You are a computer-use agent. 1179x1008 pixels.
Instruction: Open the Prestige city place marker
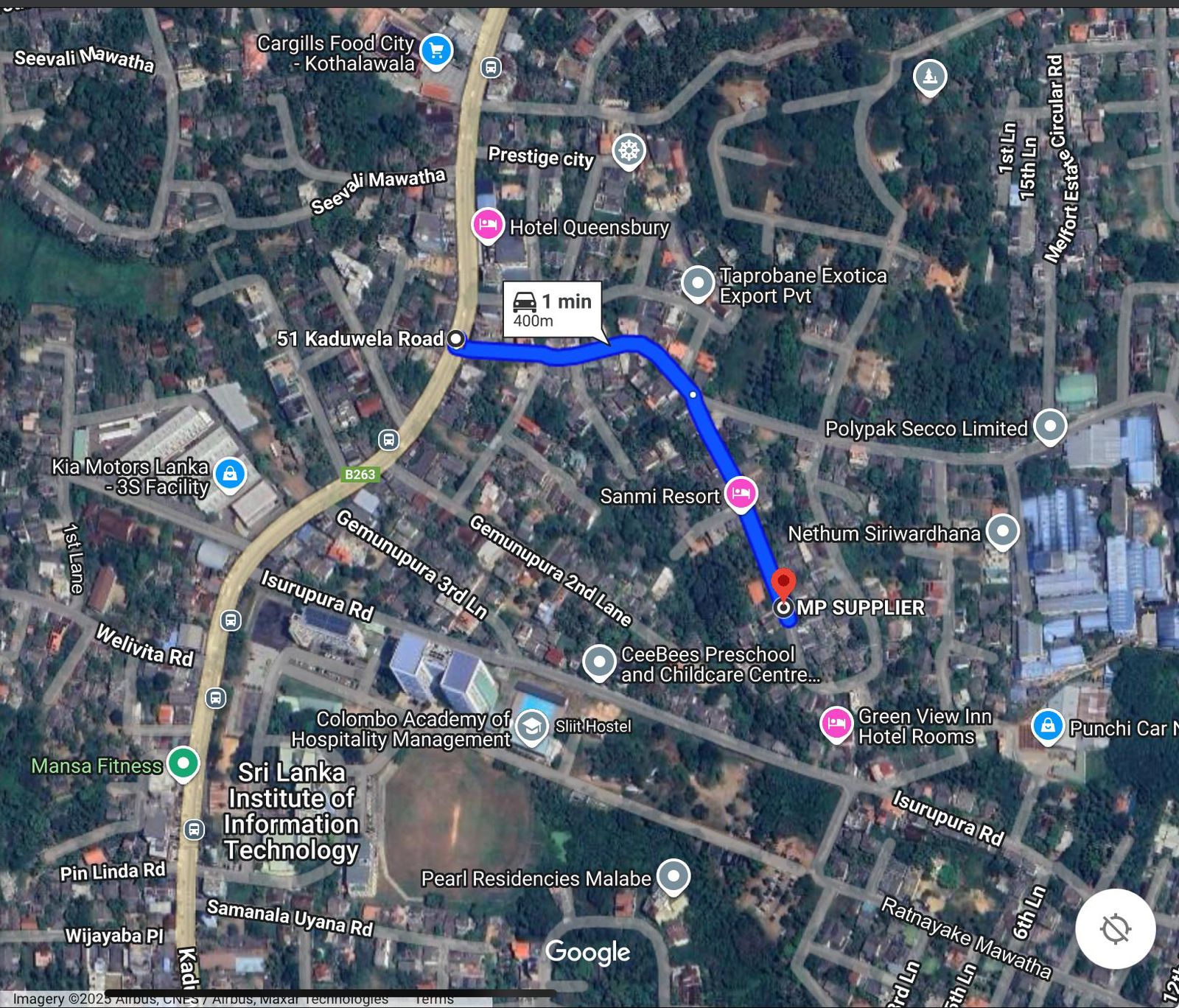pos(629,151)
